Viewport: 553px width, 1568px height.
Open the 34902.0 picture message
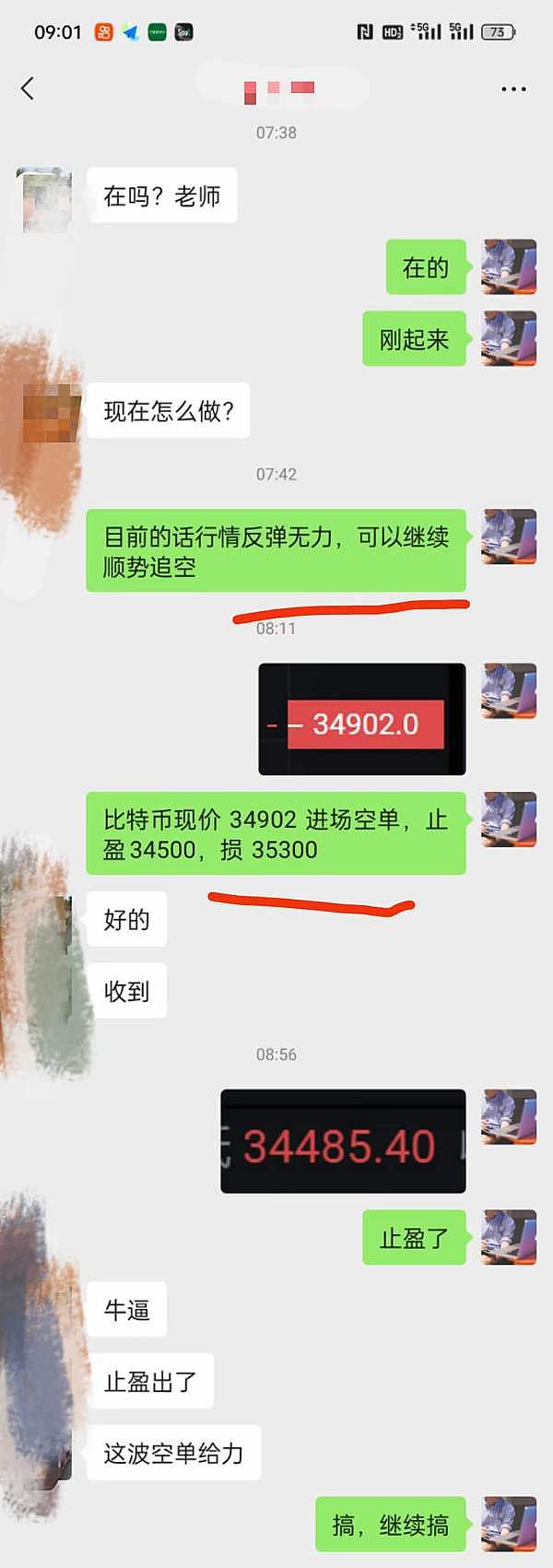point(361,719)
